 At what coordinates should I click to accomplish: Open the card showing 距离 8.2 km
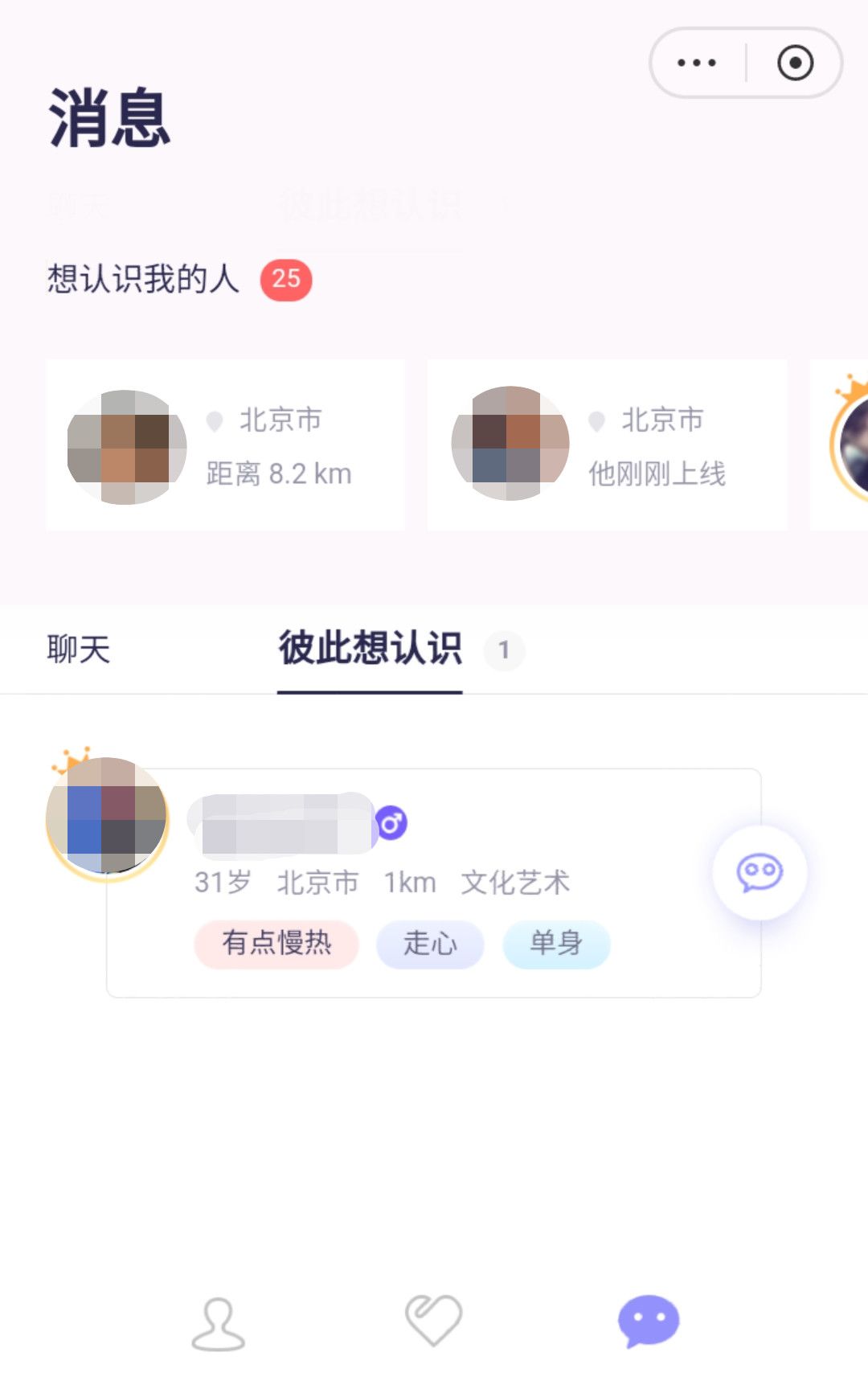(x=225, y=445)
